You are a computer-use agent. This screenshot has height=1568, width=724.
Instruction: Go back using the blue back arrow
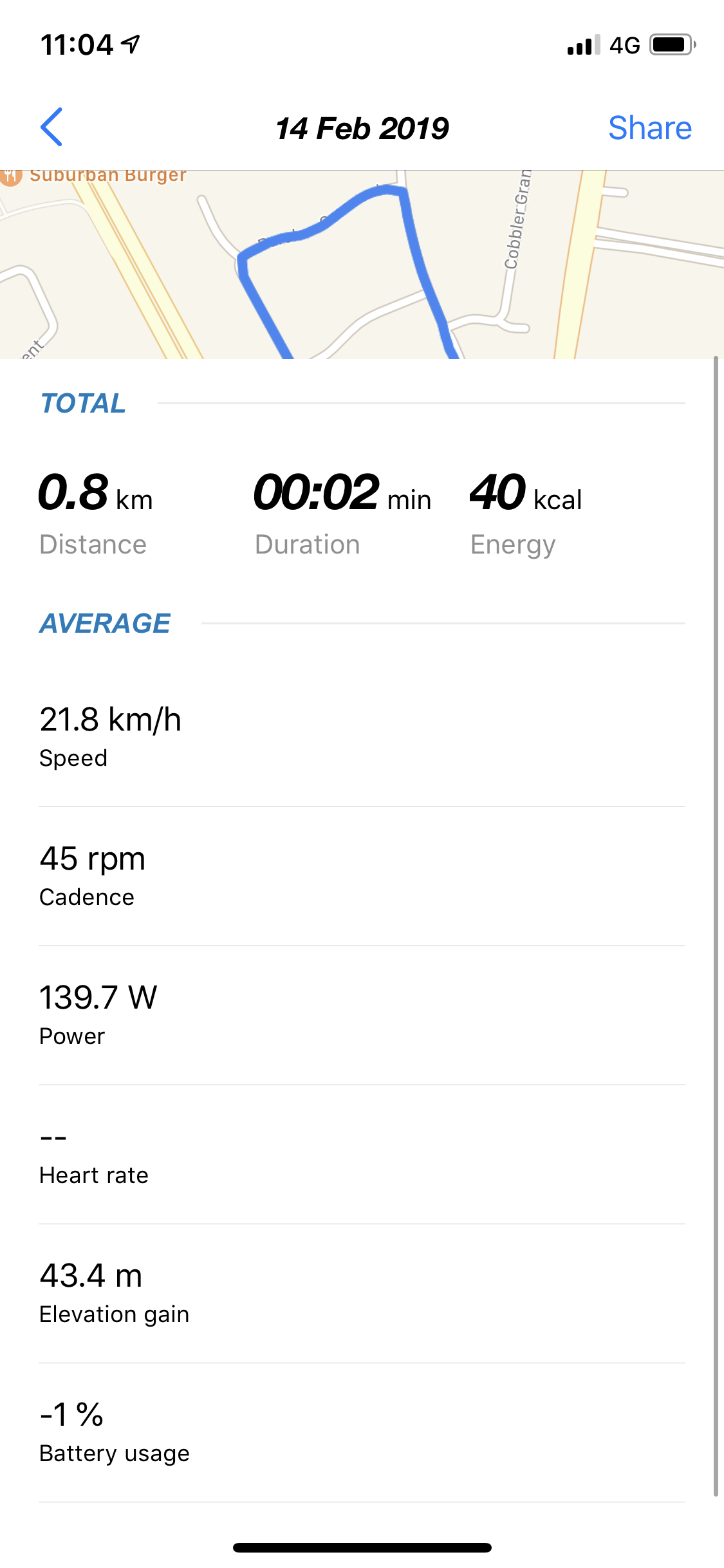(x=51, y=127)
